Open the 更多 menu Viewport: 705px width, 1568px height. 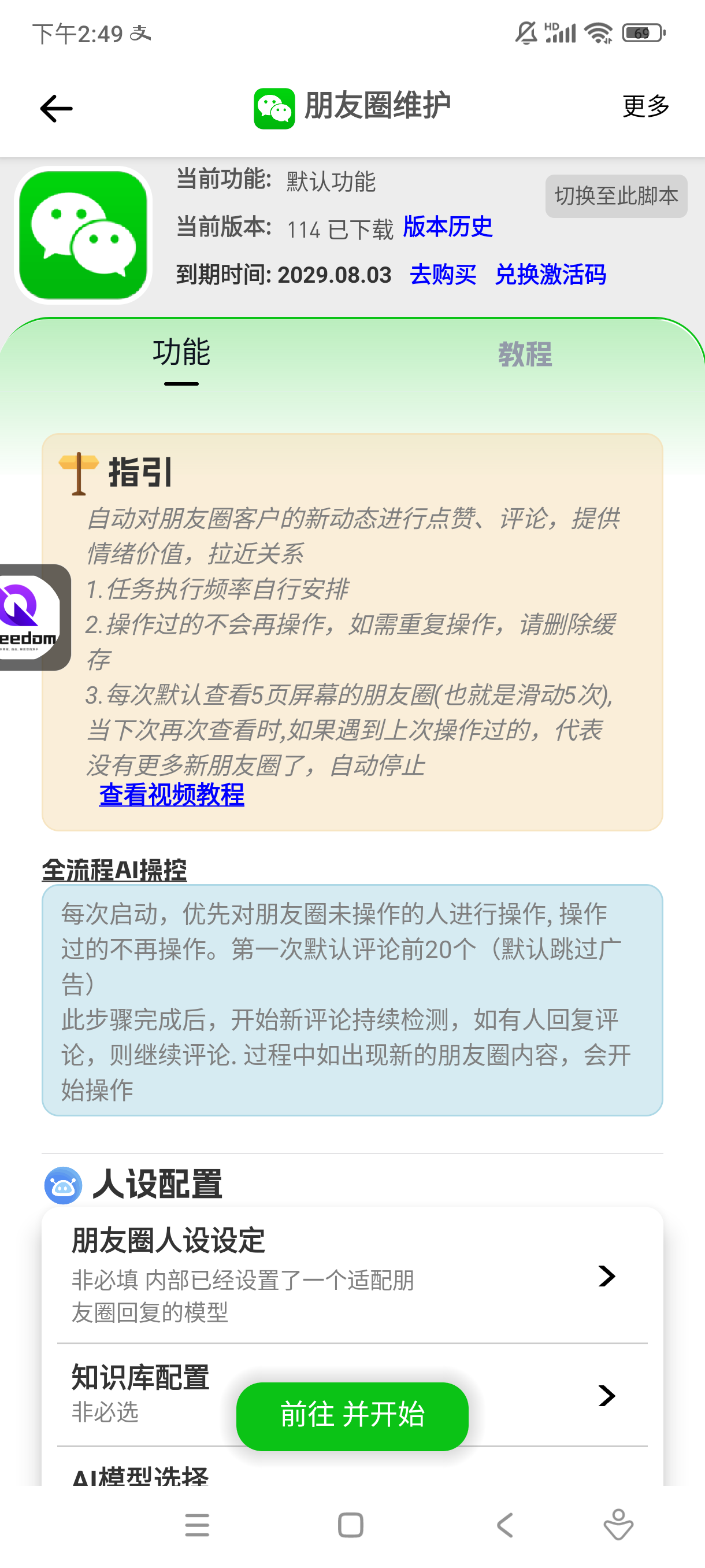tap(645, 106)
